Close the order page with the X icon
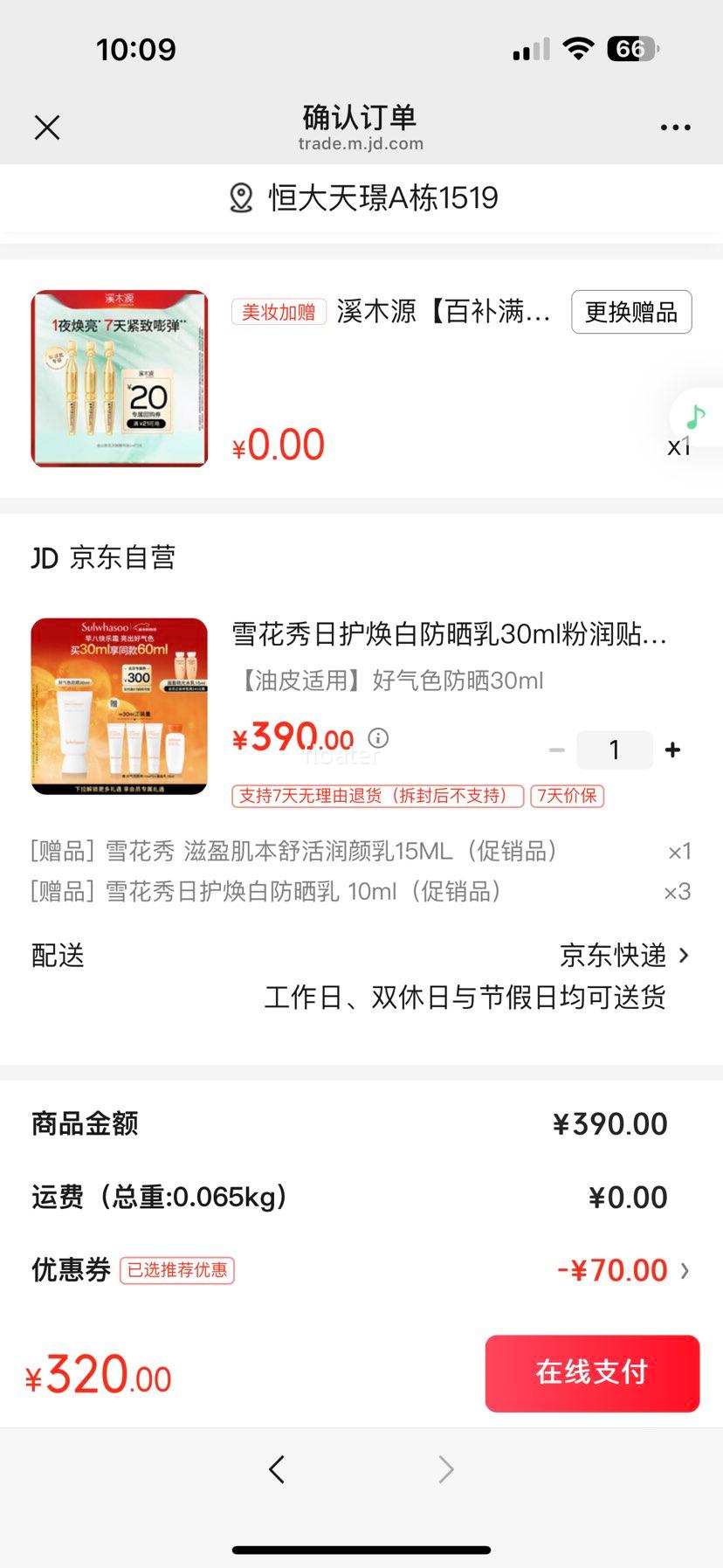This screenshot has width=723, height=1568. [x=46, y=127]
